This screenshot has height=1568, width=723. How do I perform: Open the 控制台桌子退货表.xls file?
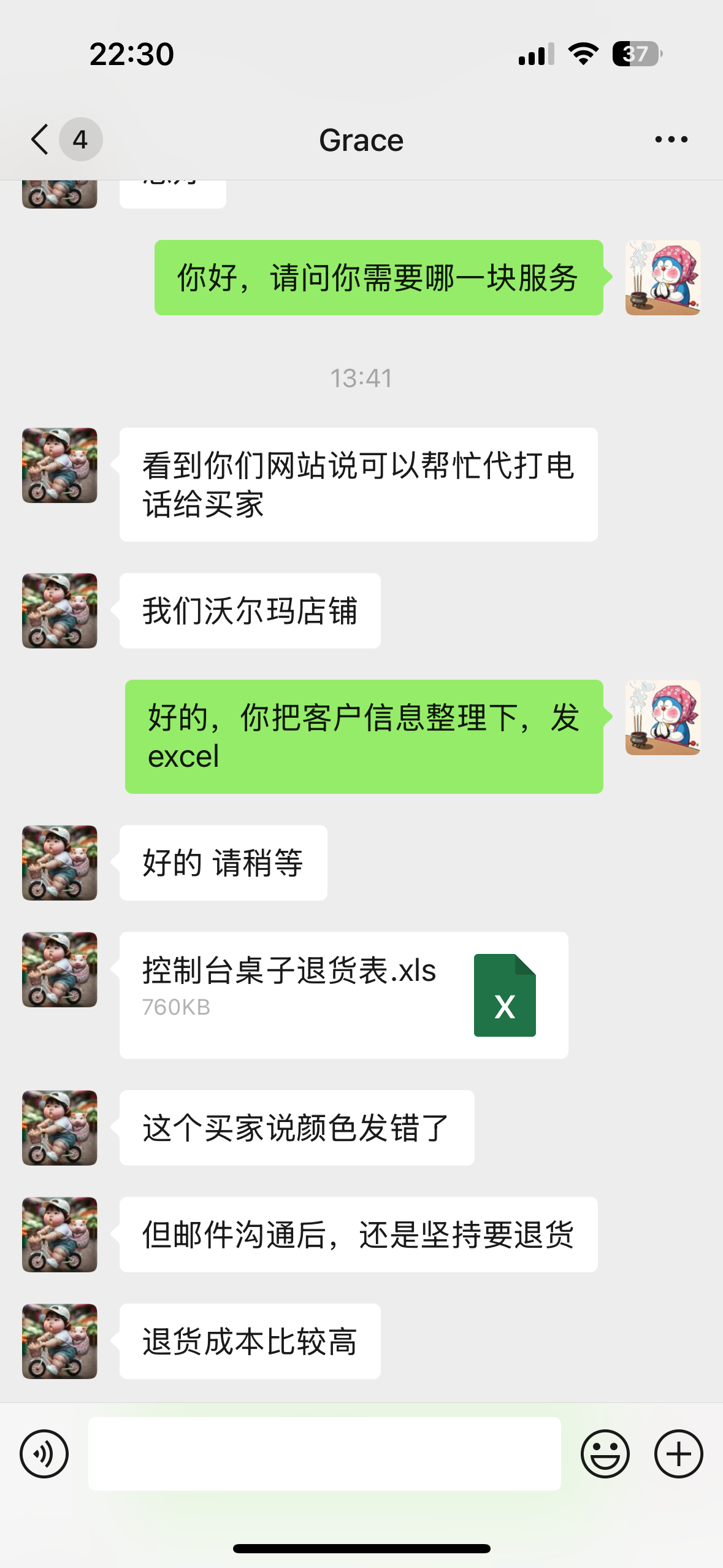[343, 994]
